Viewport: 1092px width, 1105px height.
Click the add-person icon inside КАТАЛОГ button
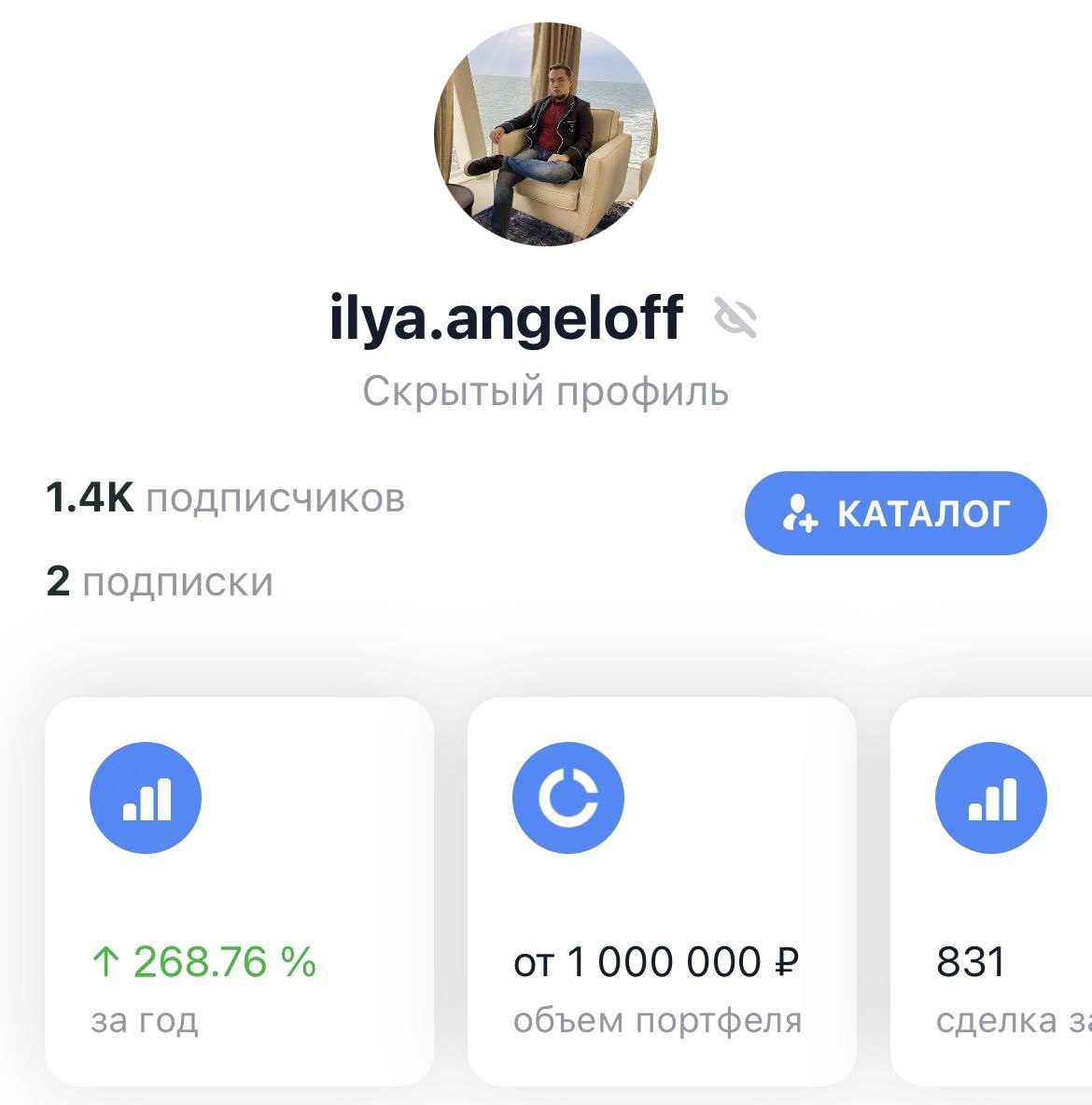(x=799, y=511)
